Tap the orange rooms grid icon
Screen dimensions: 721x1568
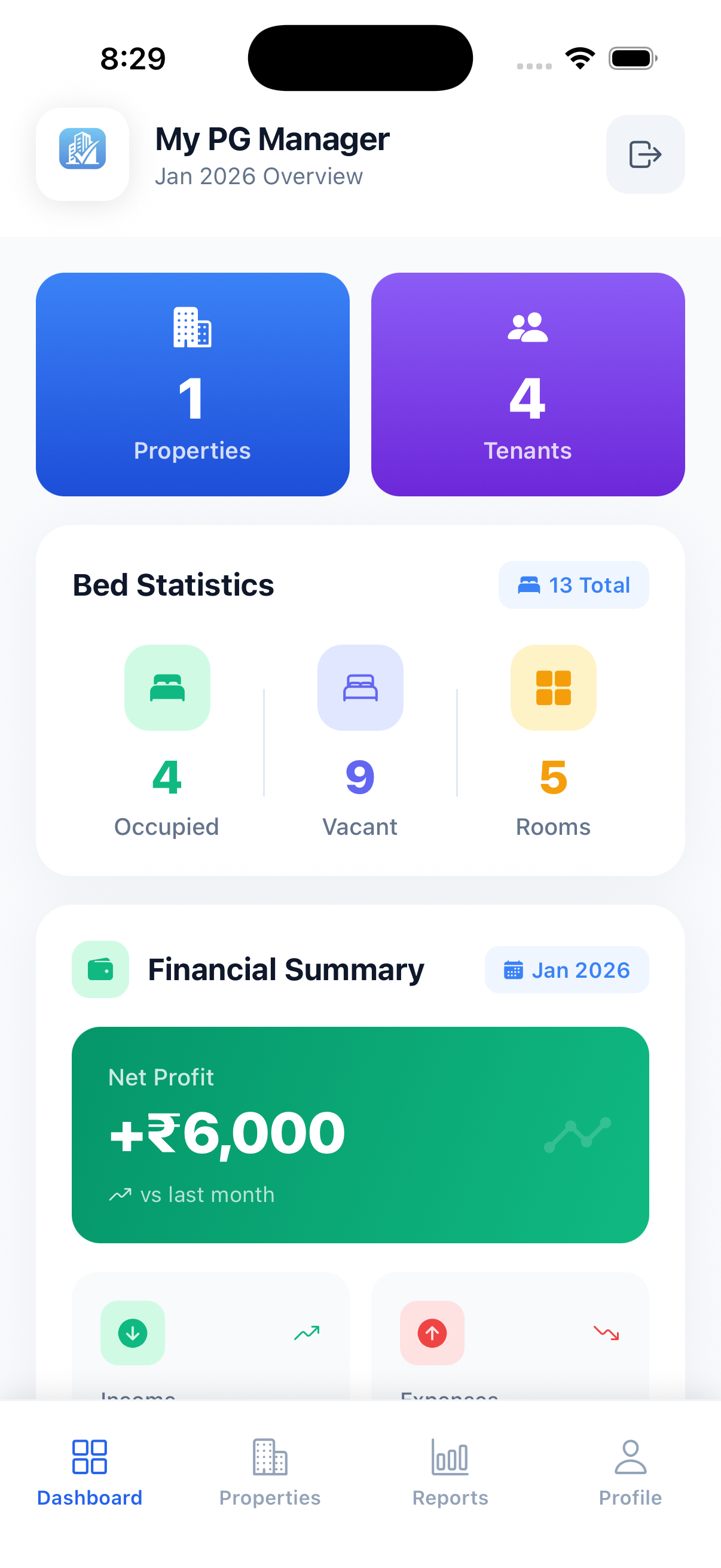tap(552, 688)
